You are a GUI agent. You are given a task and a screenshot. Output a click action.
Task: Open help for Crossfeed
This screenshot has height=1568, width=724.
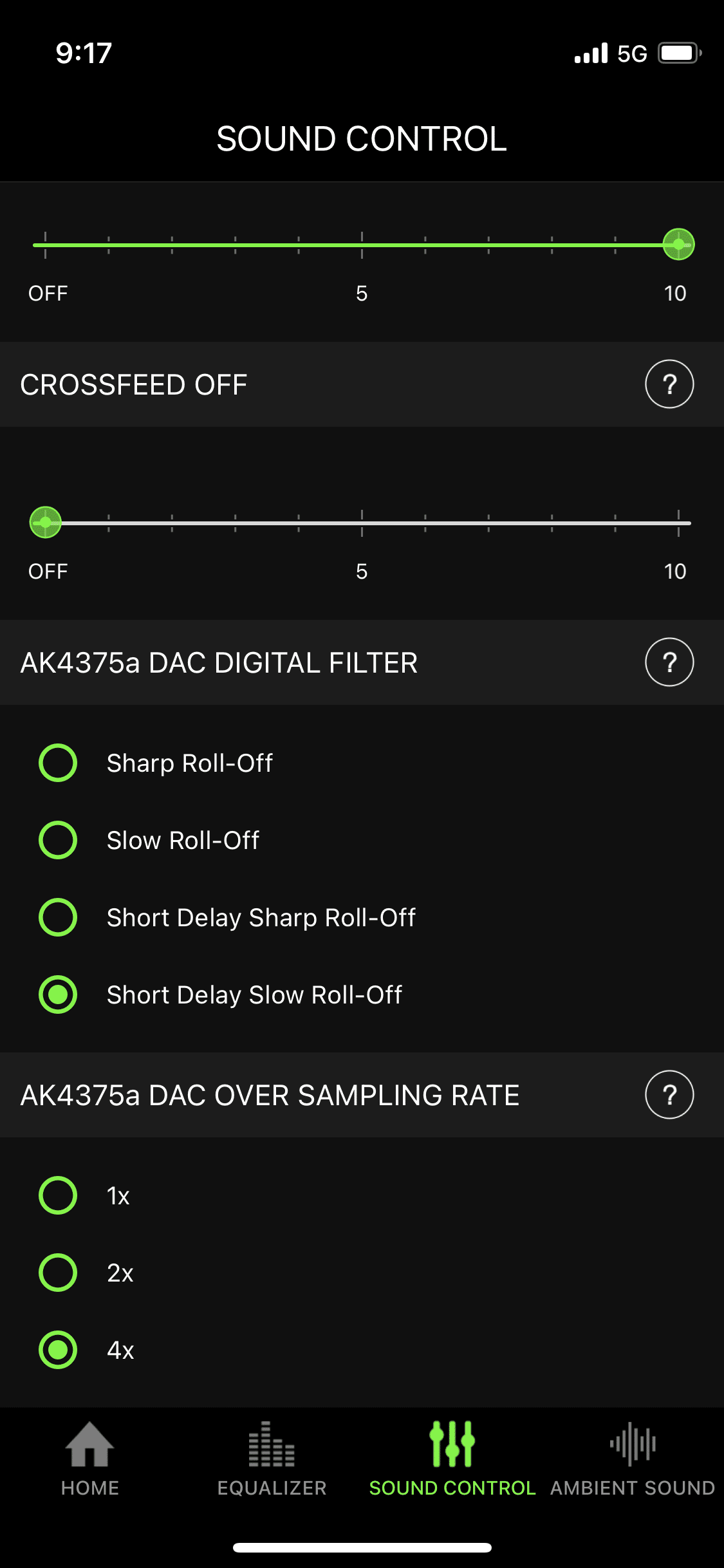pyautogui.click(x=669, y=384)
